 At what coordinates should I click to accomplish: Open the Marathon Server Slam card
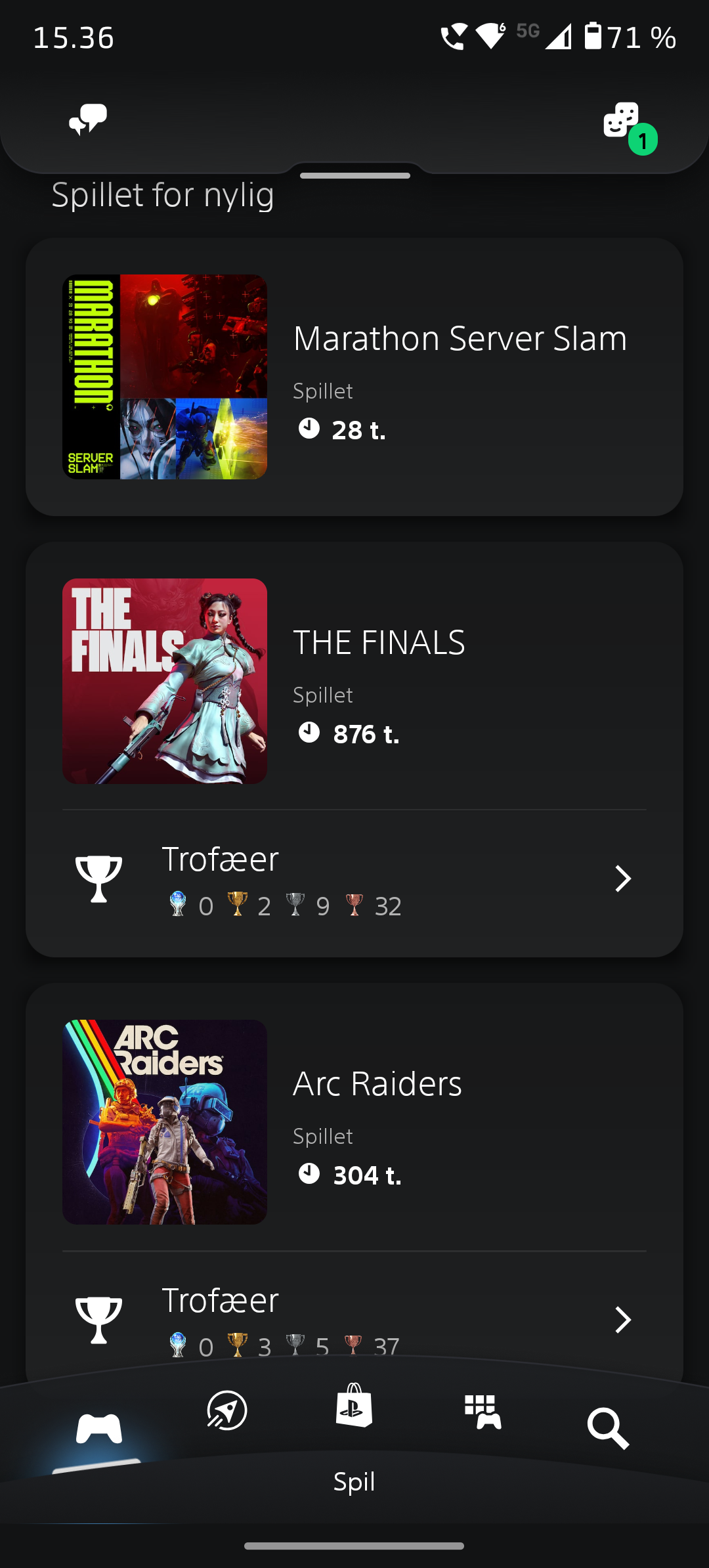[x=354, y=376]
